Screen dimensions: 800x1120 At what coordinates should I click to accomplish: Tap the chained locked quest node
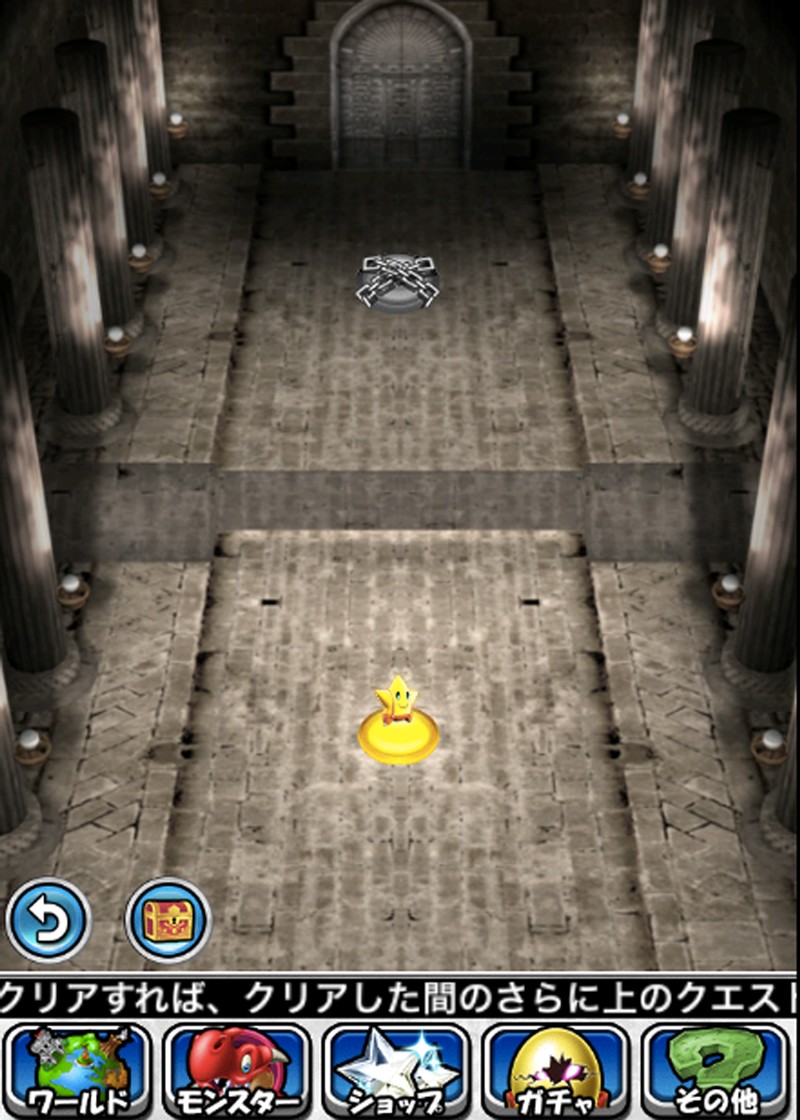tap(399, 277)
